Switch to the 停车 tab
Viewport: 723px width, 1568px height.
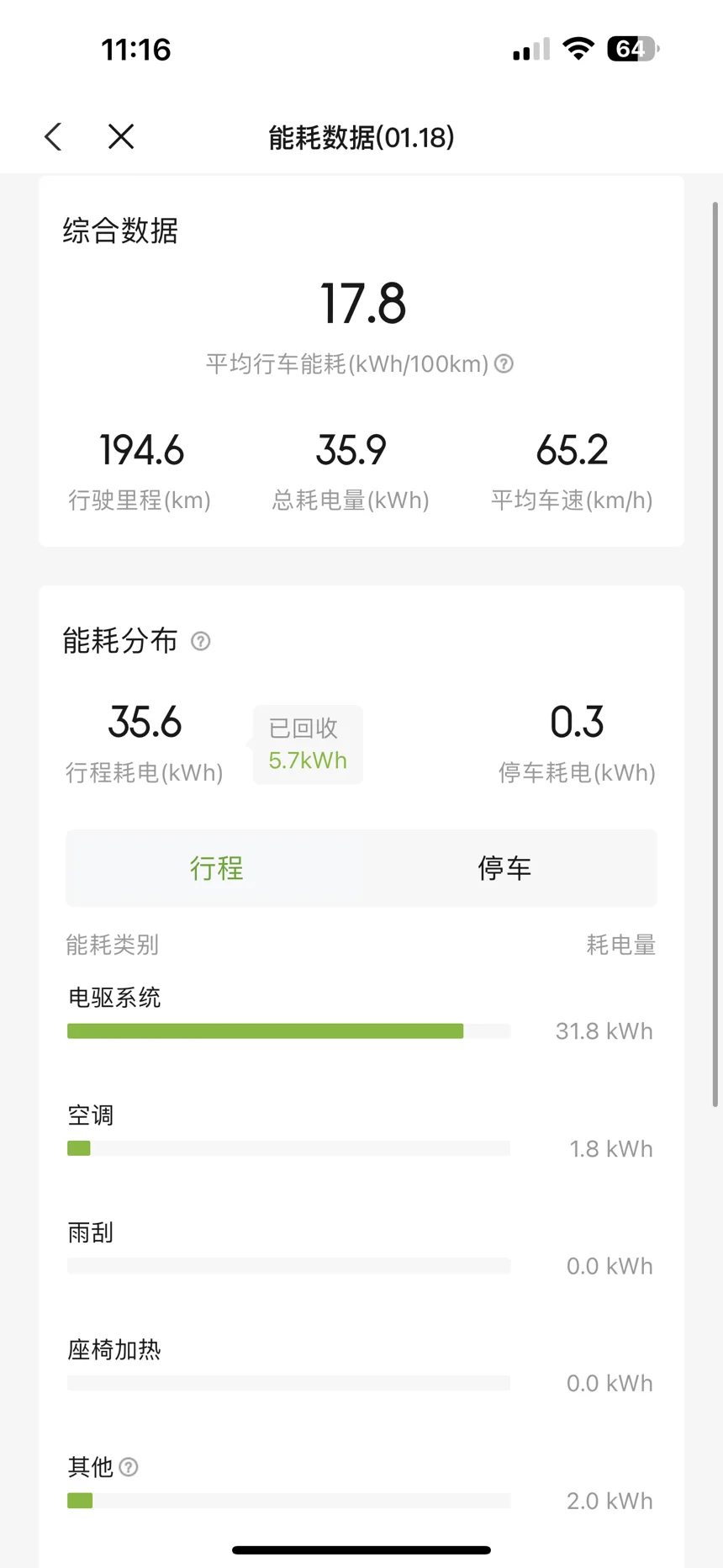pos(504,867)
